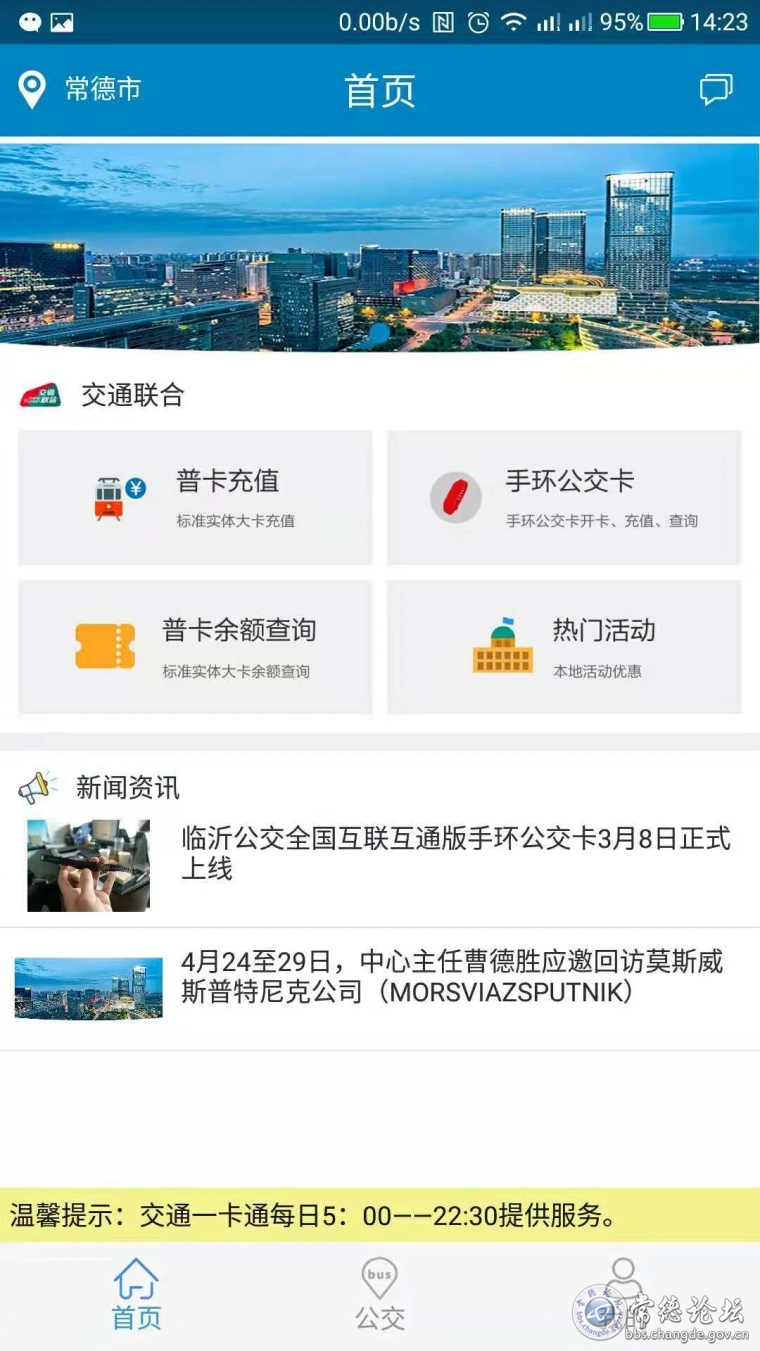Read the news about 曹德胜 visiting MORSVIAZSPUTNIK
This screenshot has width=760, height=1351.
pos(380,988)
